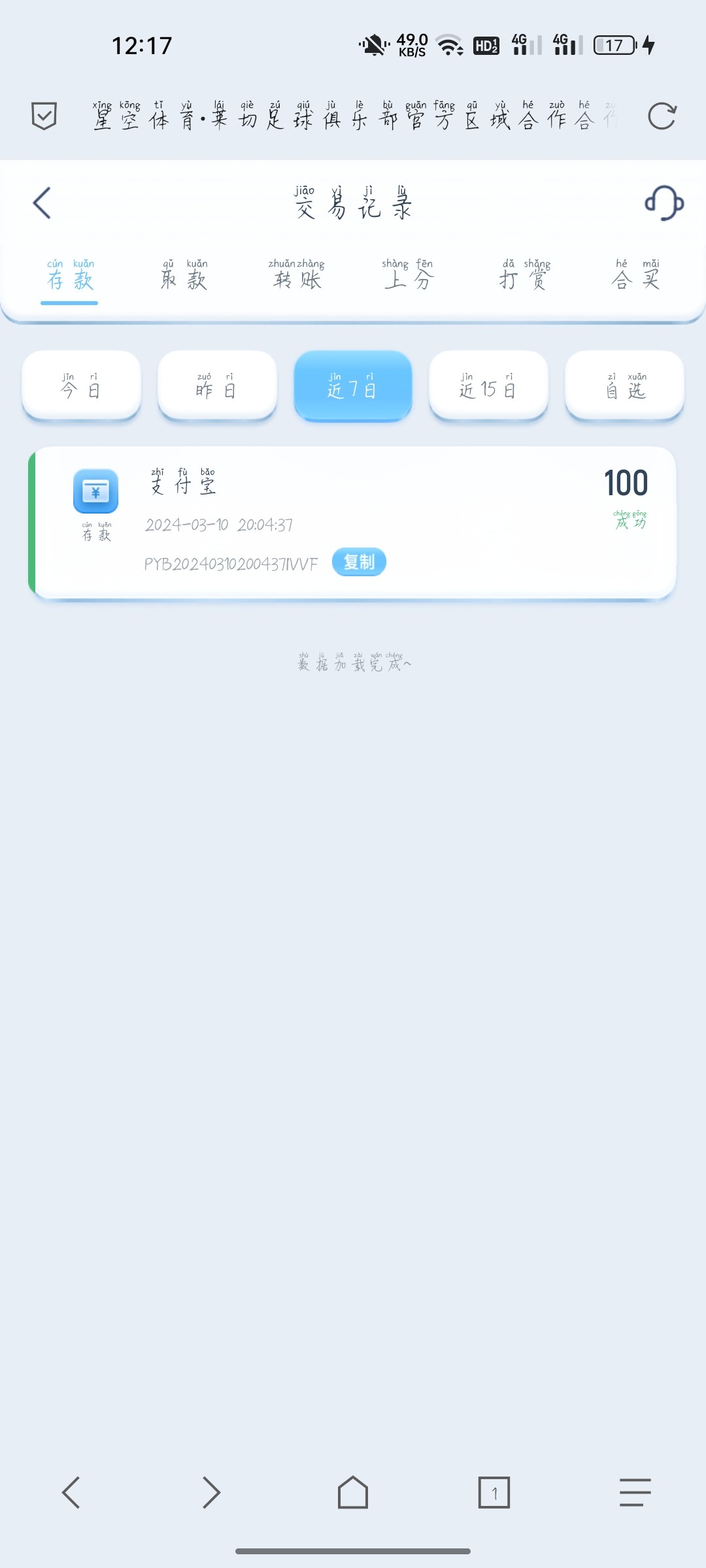Select the 近15日 date filter
This screenshot has width=706, height=1568.
tap(488, 386)
